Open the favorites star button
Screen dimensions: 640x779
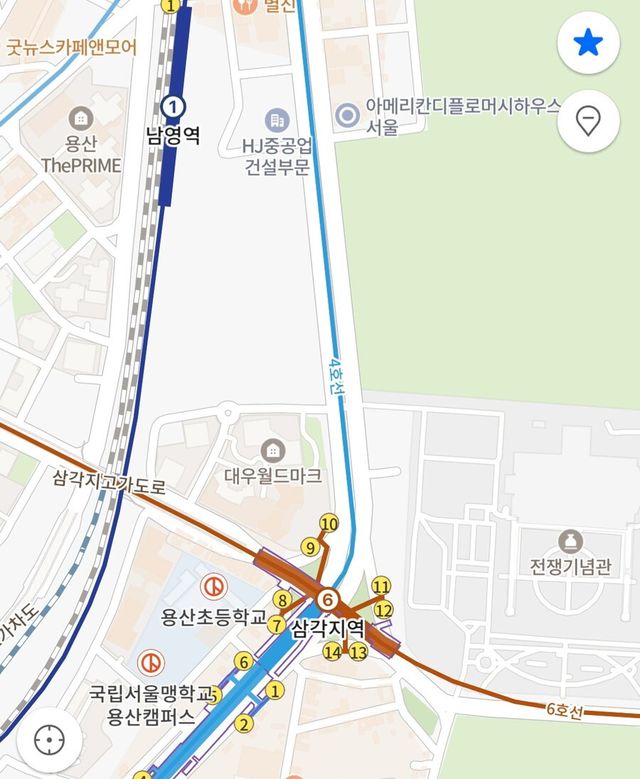click(588, 43)
